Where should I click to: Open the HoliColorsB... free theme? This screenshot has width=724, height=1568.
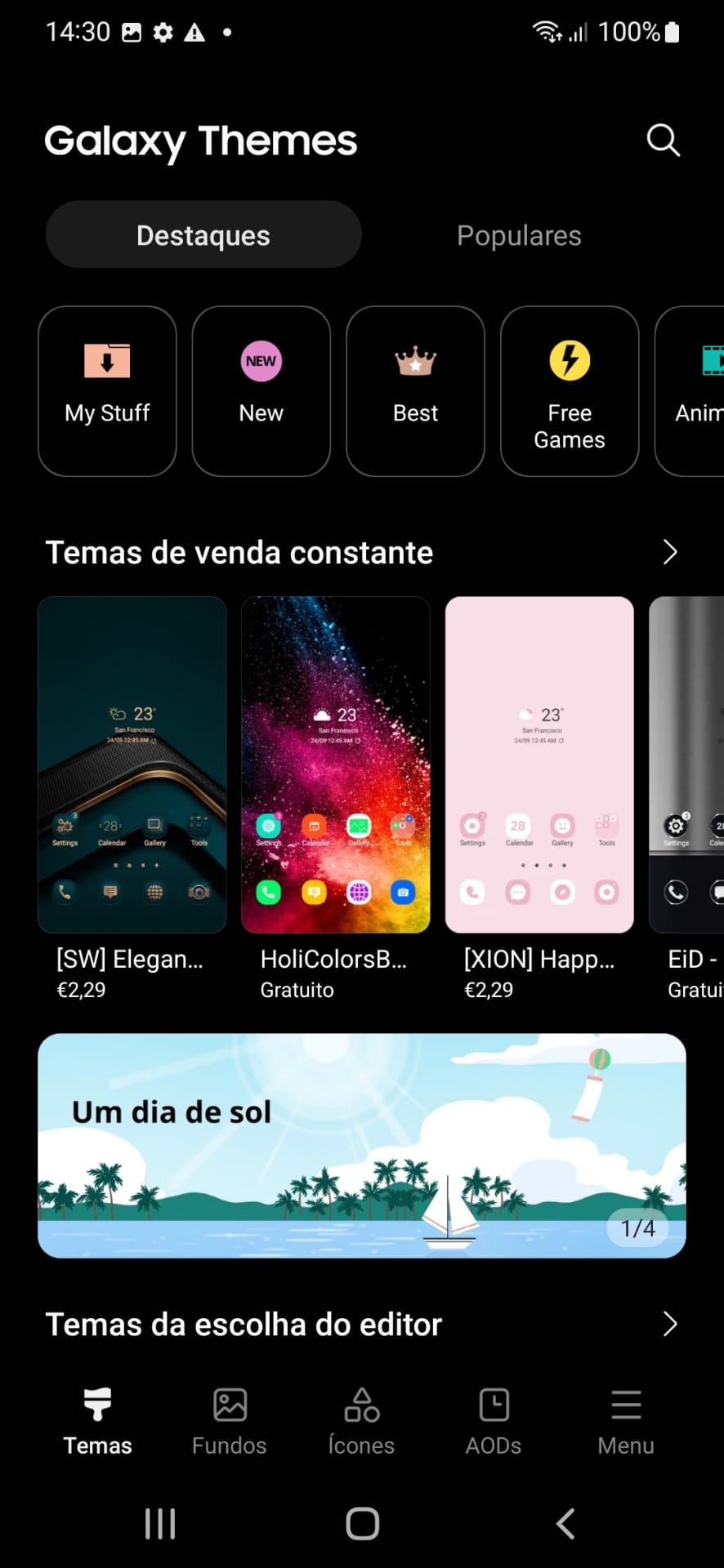(336, 765)
